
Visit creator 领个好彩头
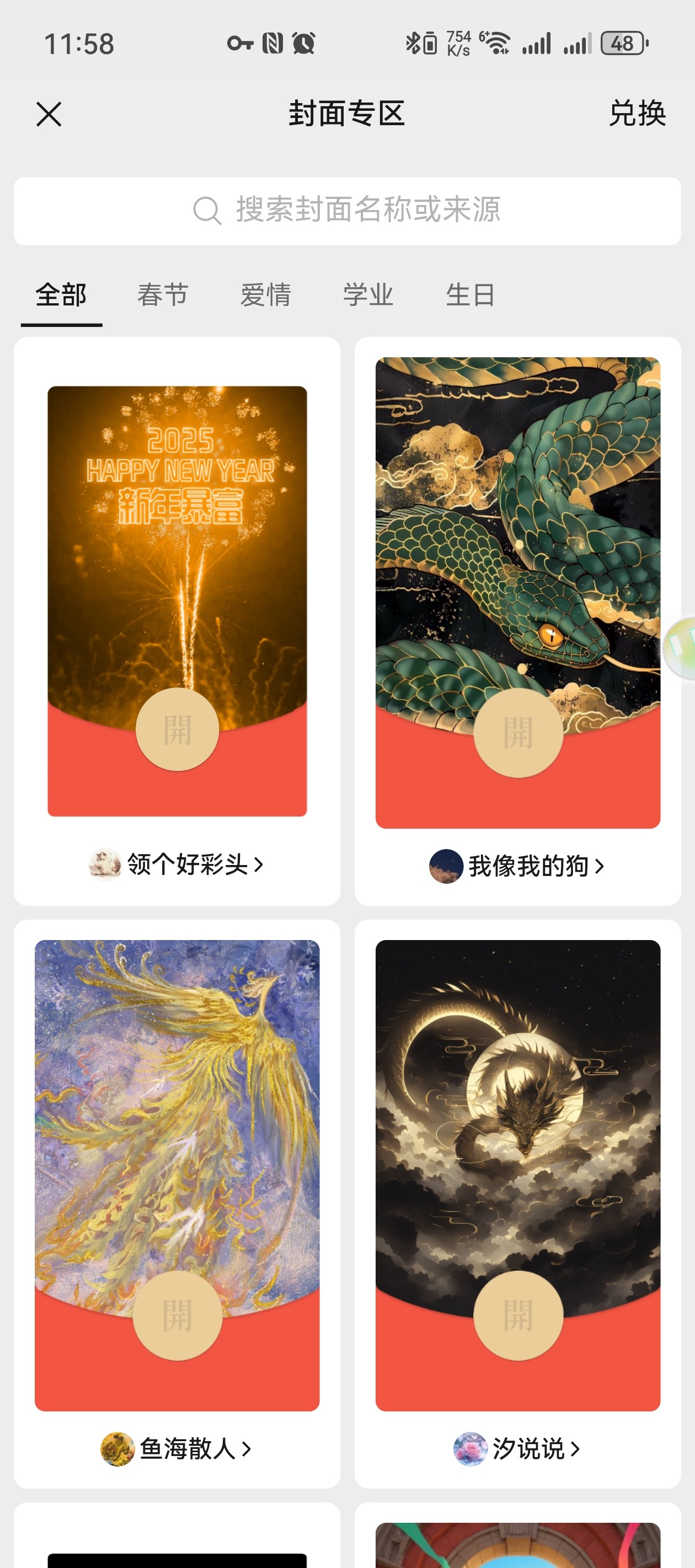point(177,864)
